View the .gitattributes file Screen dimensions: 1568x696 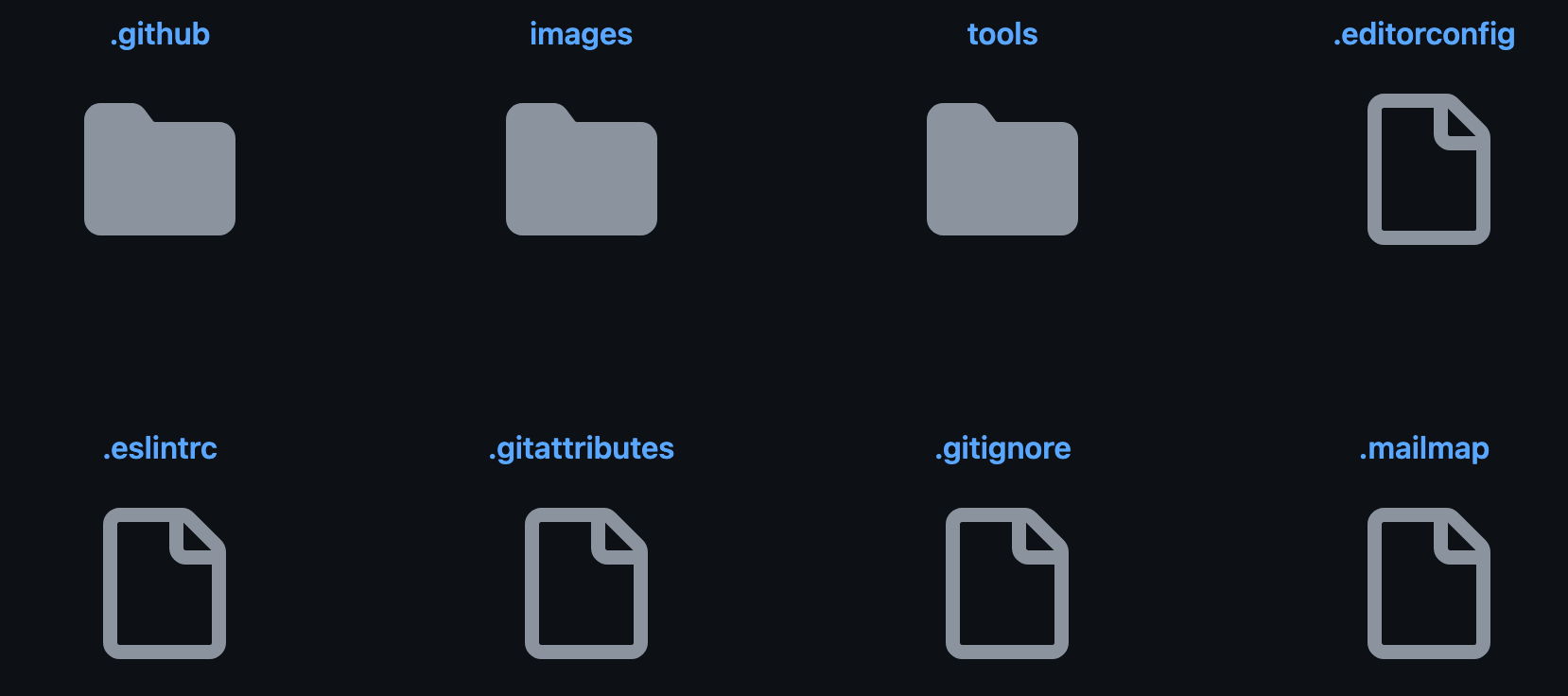tap(581, 448)
